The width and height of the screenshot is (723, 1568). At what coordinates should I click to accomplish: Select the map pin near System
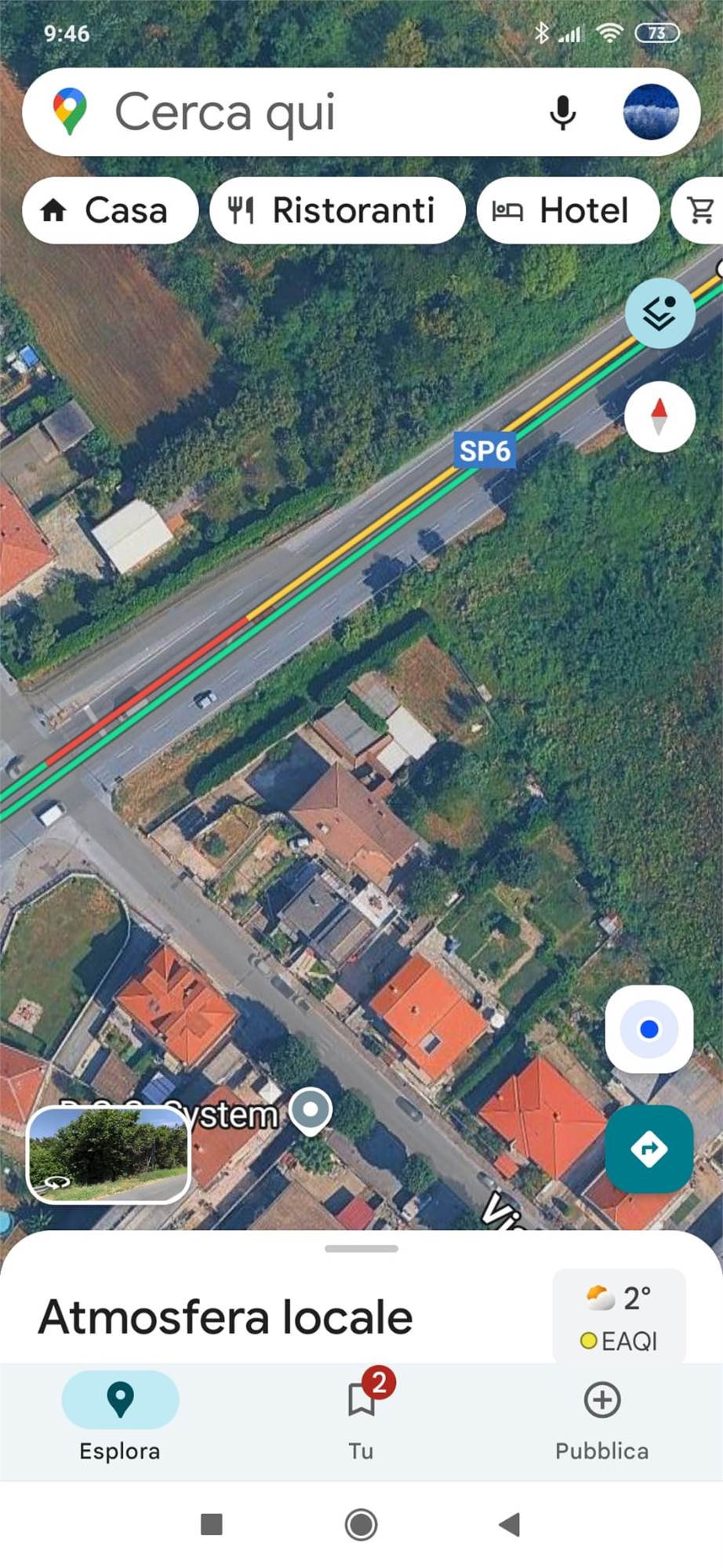[311, 1111]
